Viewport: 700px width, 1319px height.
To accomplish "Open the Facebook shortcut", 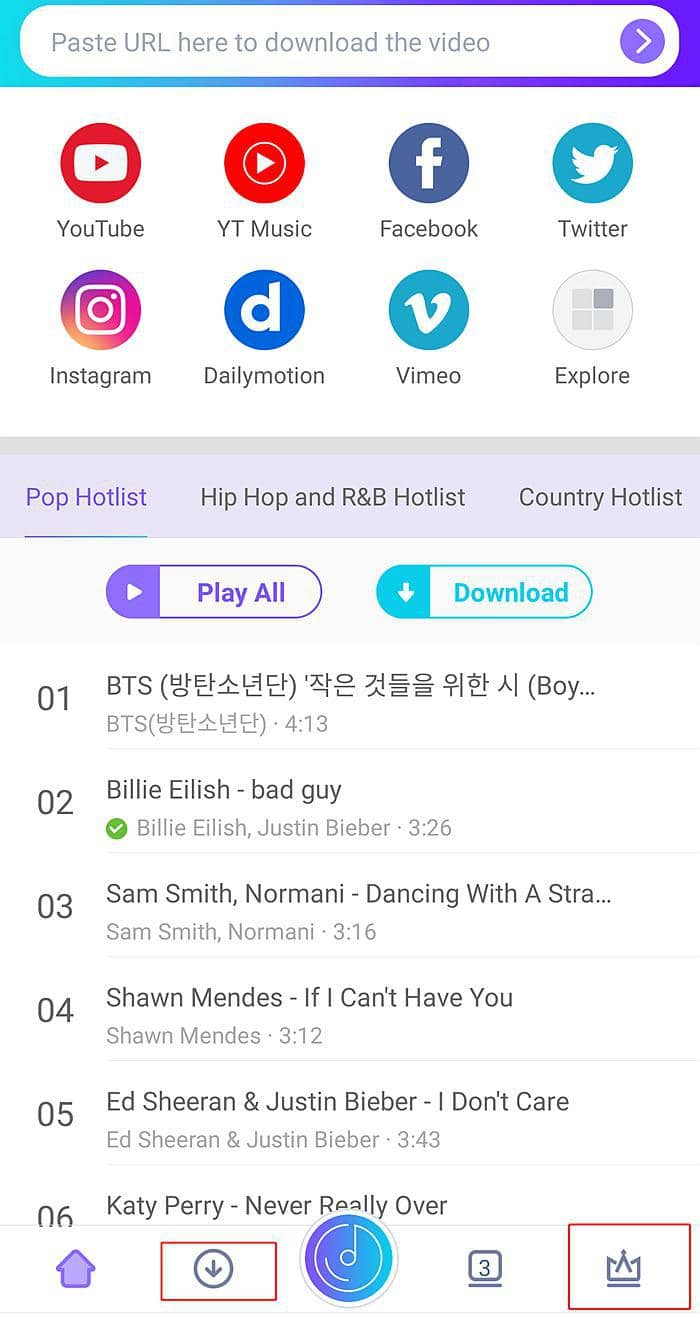I will tap(429, 181).
